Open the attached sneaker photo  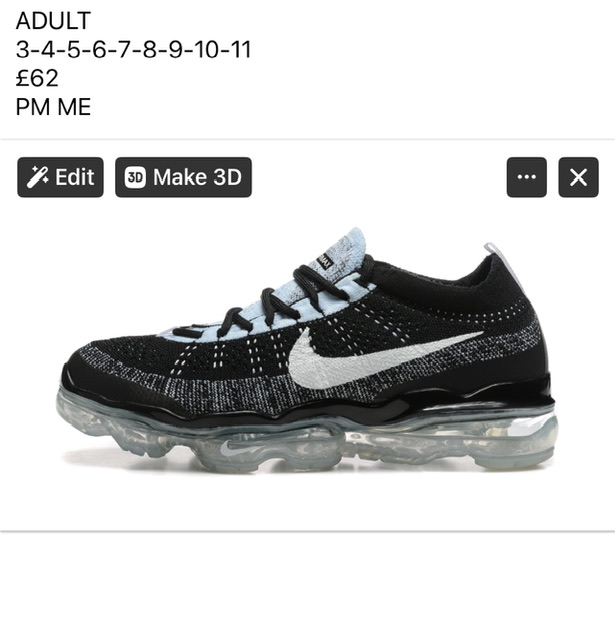307,360
